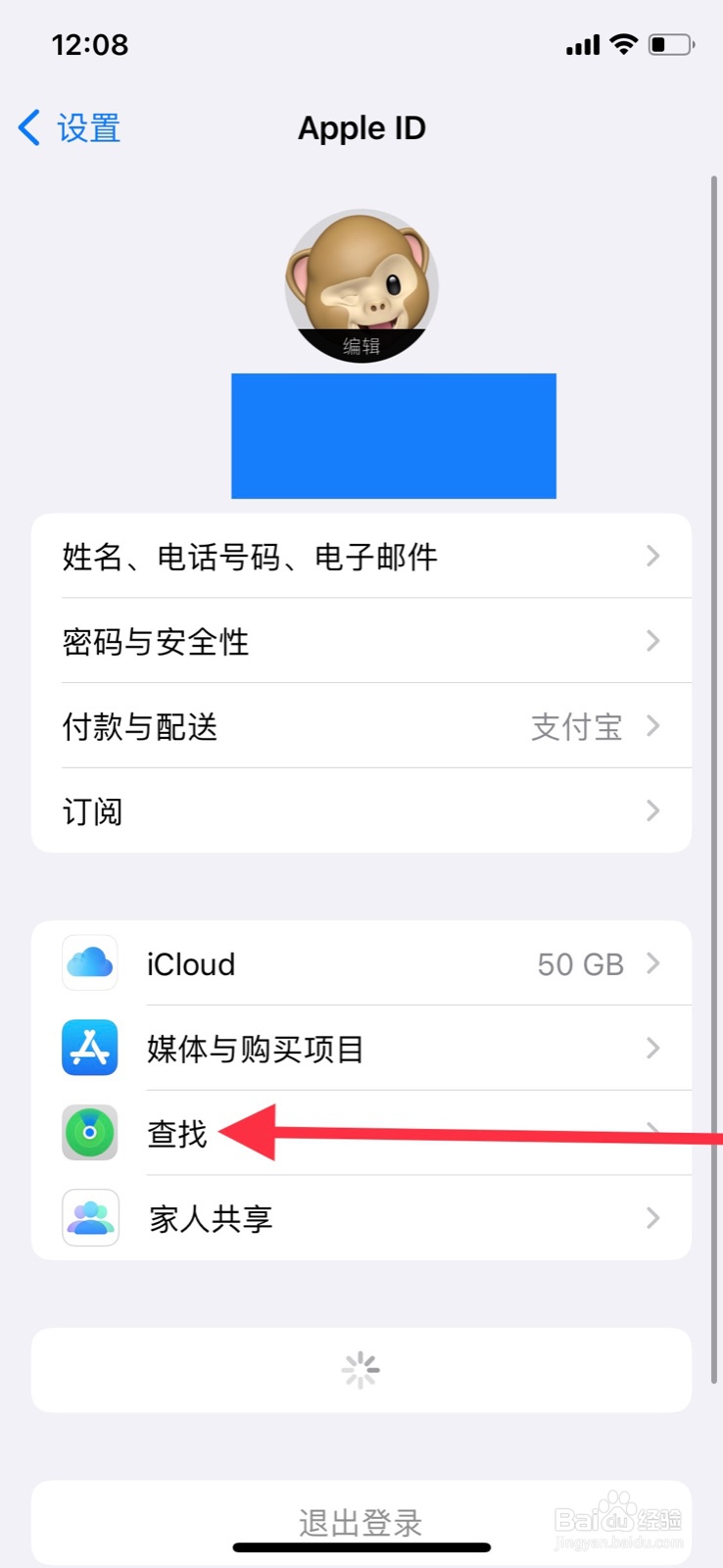Screen dimensions: 723x1568
Task: Tap the 家人共享 Family Sharing icon
Action: 89,1217
